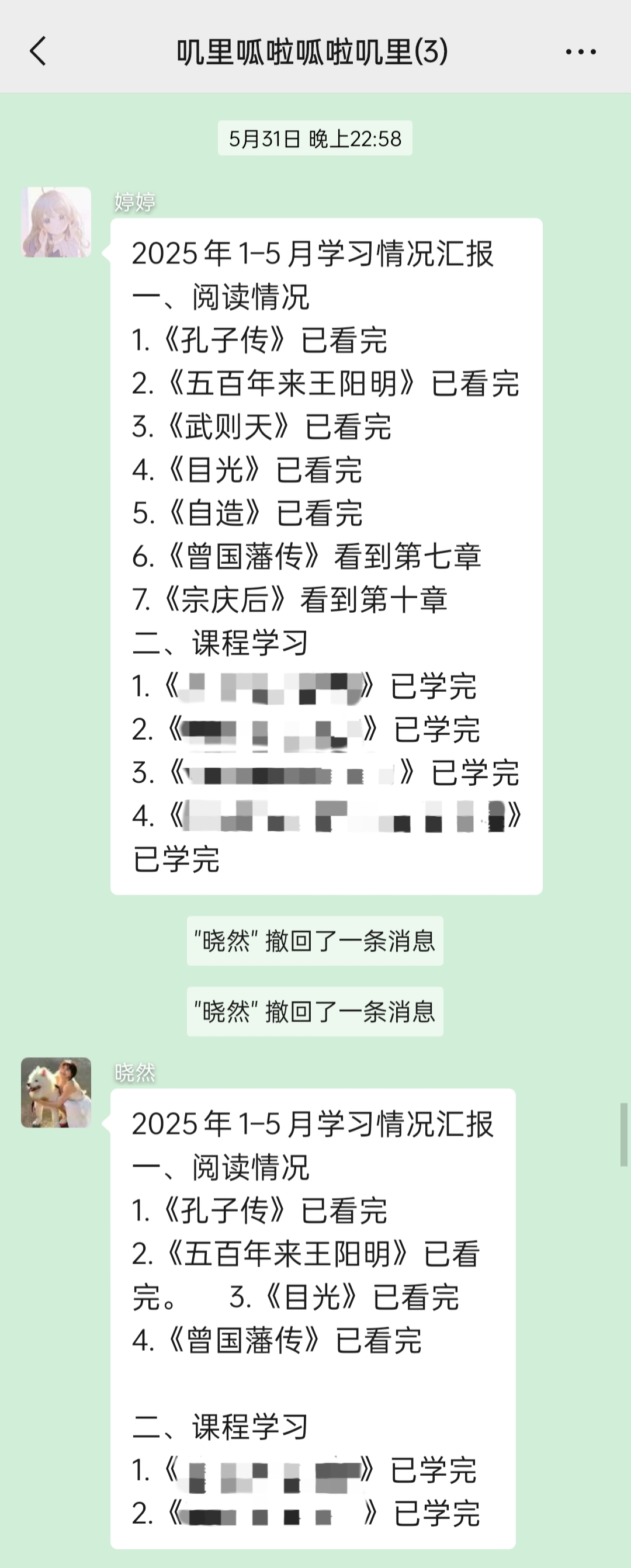
Task: Open 晓然's profile avatar
Action: (57, 1092)
